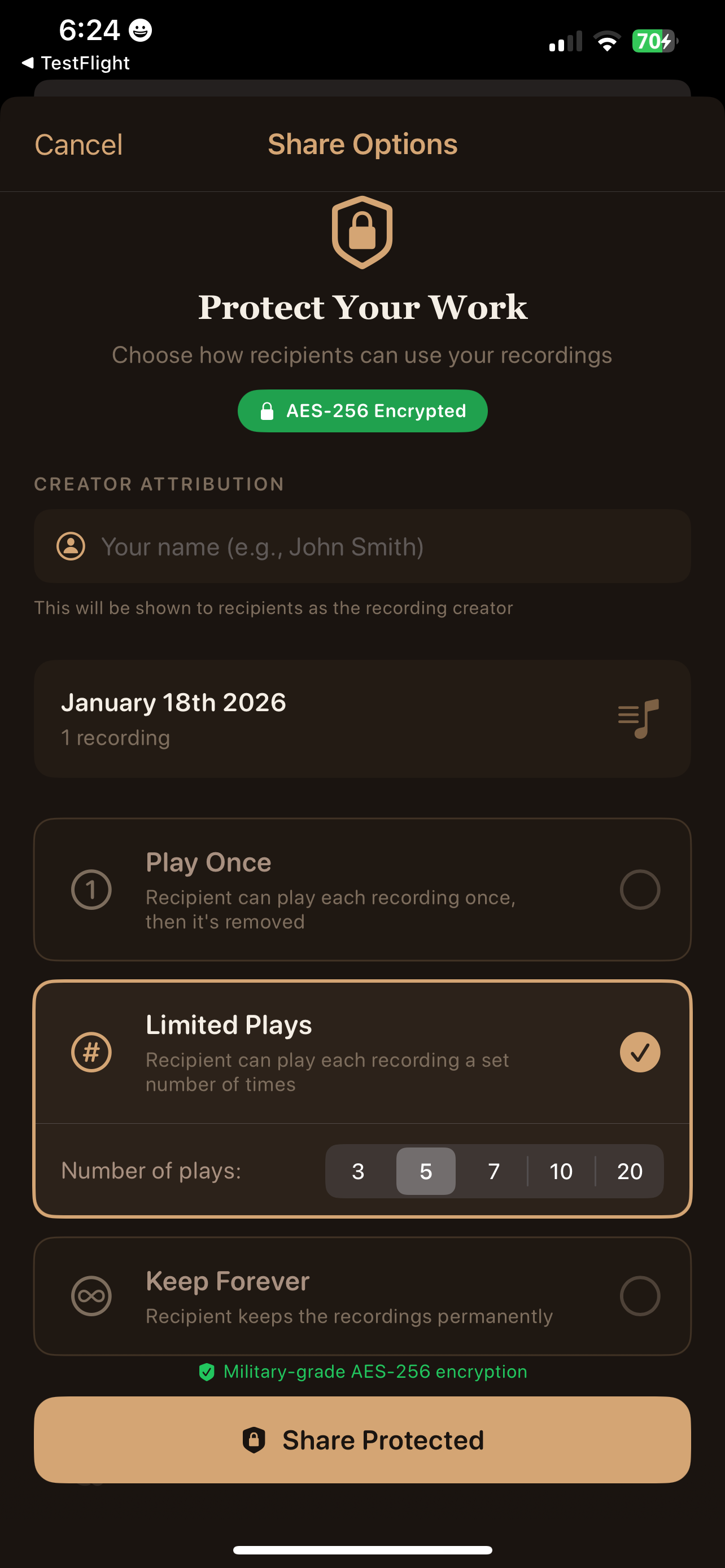Deselect the Limited Plays checkmark
The image size is (725, 1568).
pyautogui.click(x=640, y=1051)
